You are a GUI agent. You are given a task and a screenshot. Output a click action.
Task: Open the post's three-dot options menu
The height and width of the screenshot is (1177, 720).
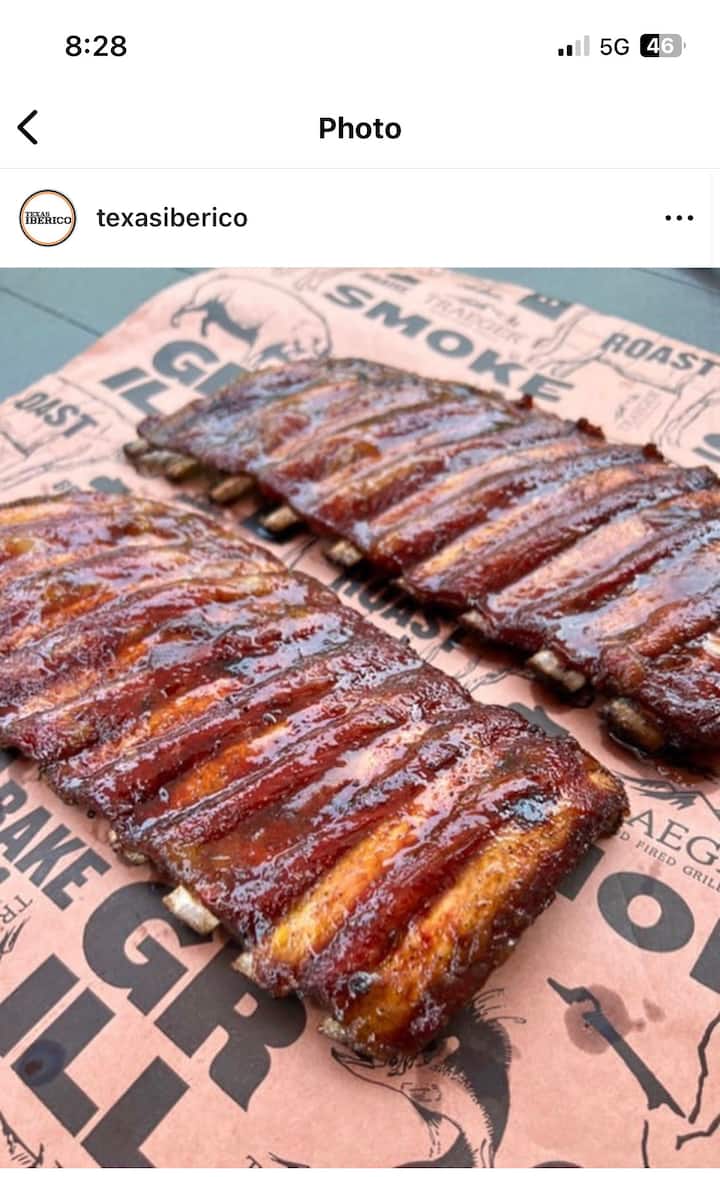[x=679, y=218]
